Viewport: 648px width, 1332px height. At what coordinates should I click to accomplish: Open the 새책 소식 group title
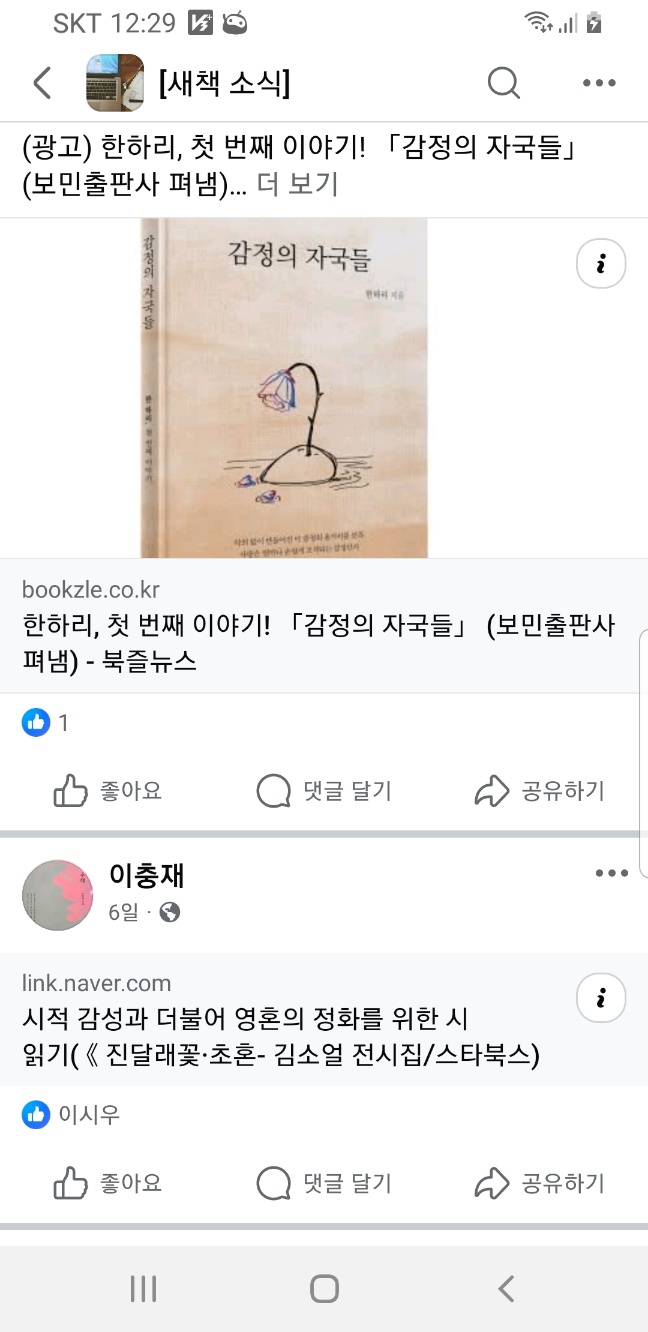224,84
